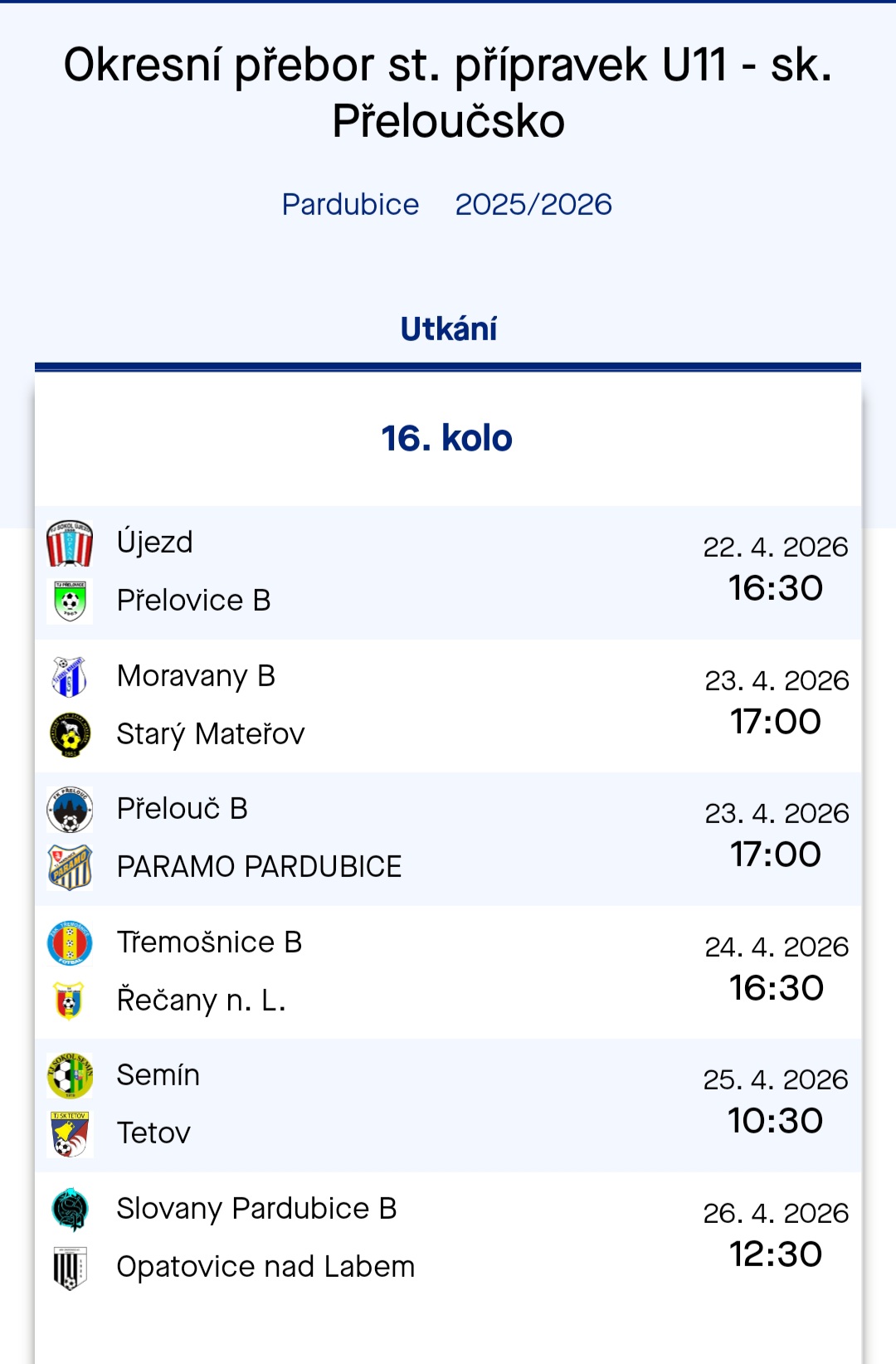
Task: Select the Semín club logo
Action: click(71, 1075)
